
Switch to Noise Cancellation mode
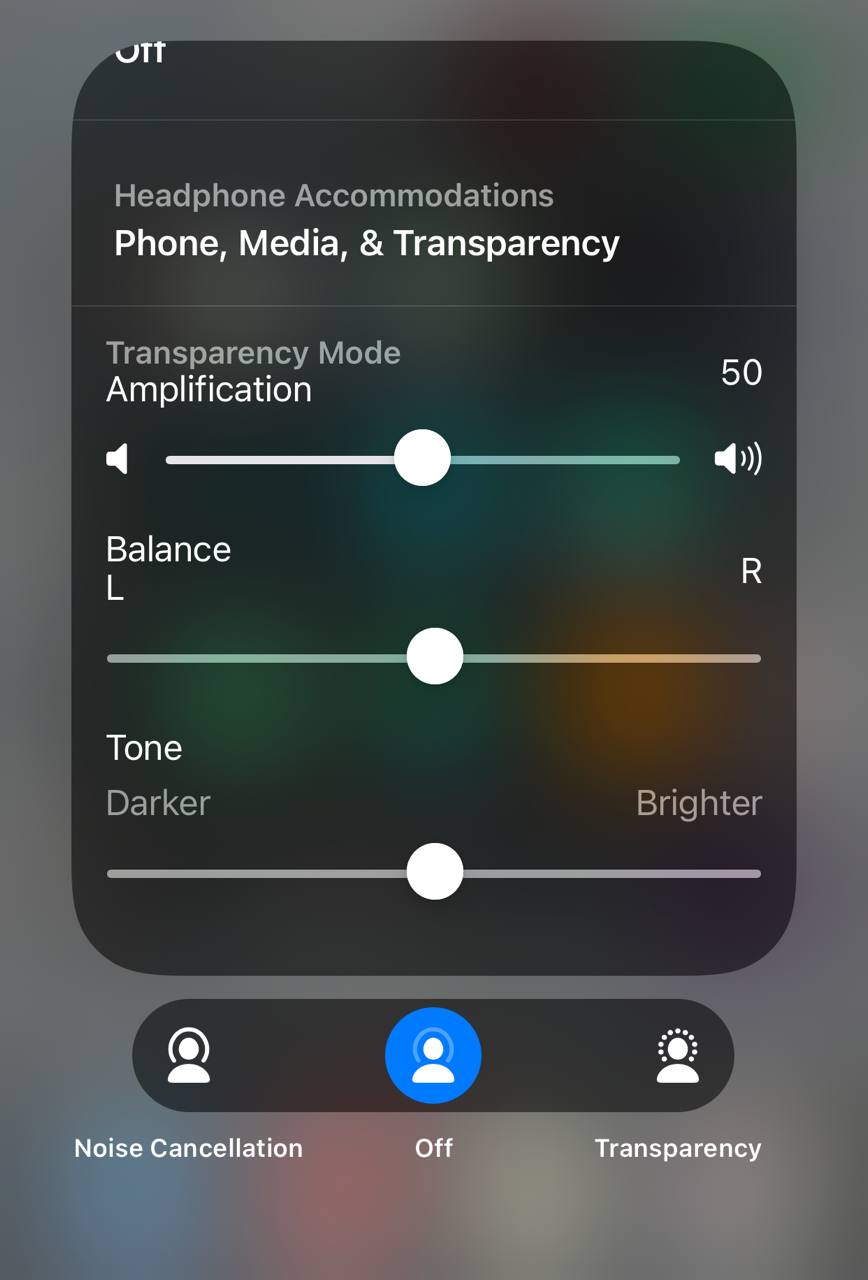(189, 1056)
